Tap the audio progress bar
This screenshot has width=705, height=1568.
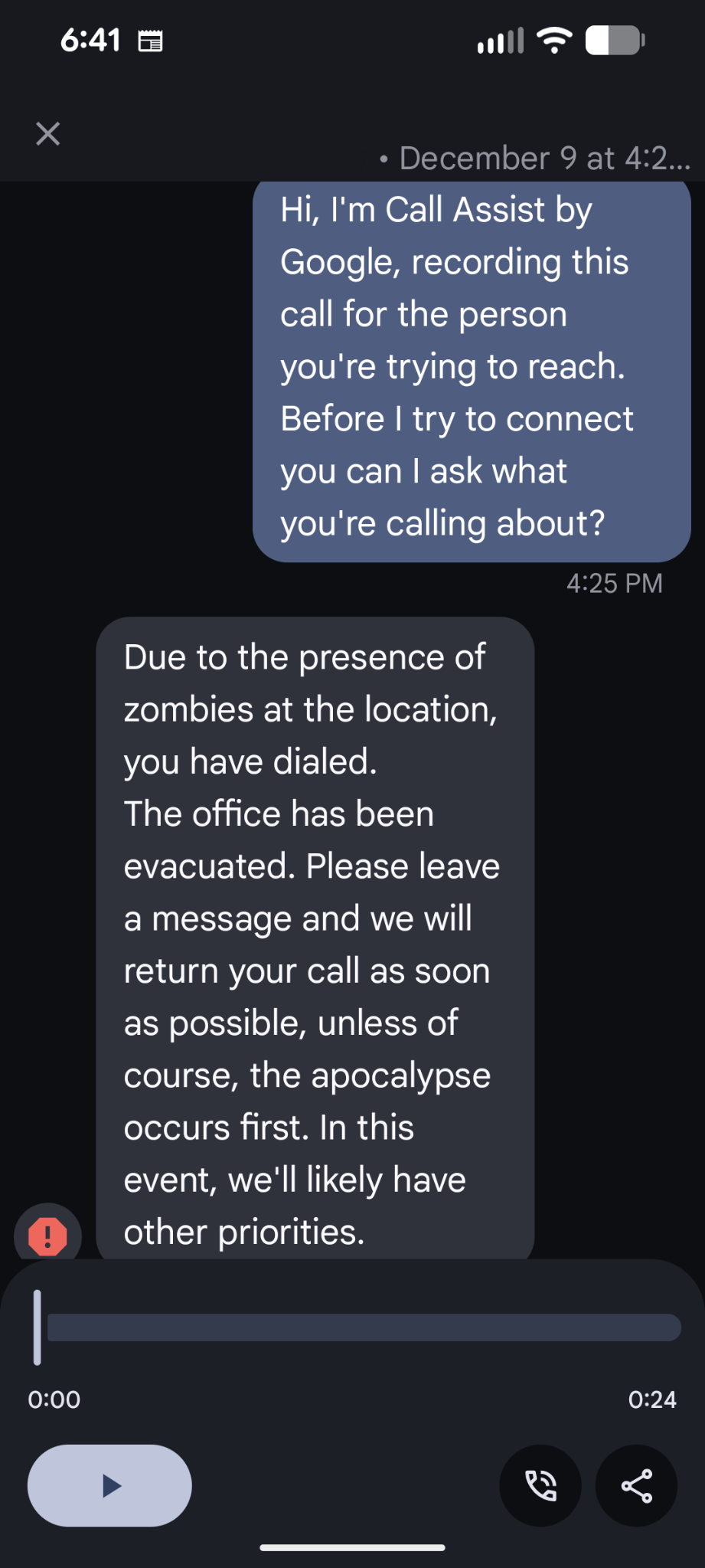364,1327
